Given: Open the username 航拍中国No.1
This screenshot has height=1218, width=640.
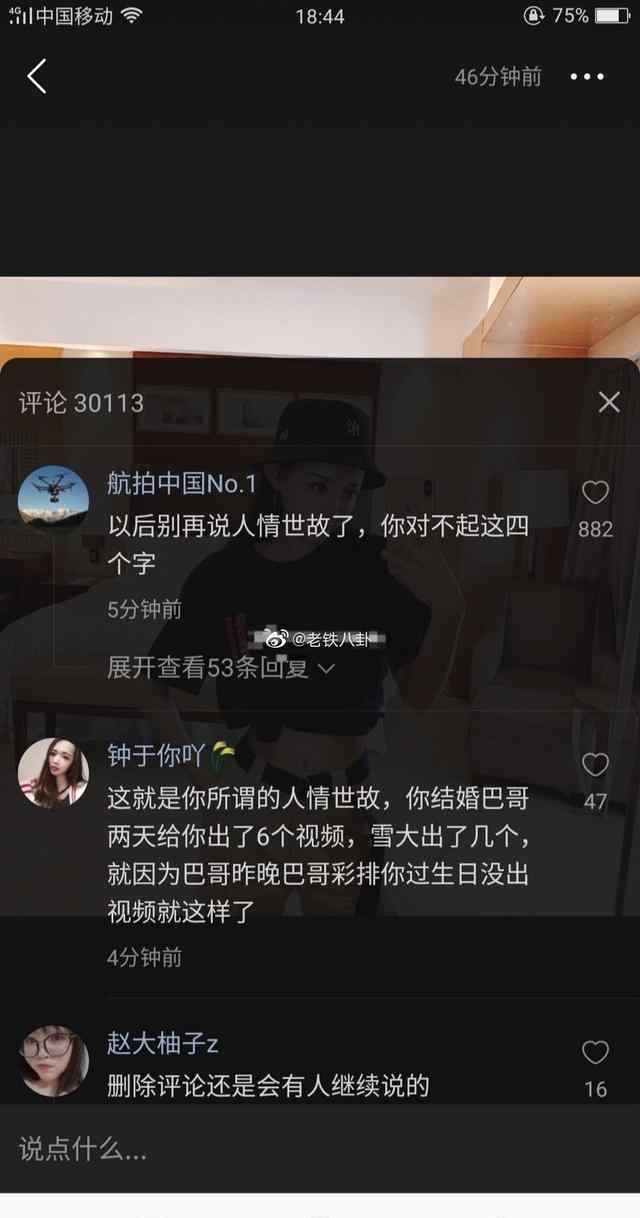Looking at the screenshot, I should (182, 484).
